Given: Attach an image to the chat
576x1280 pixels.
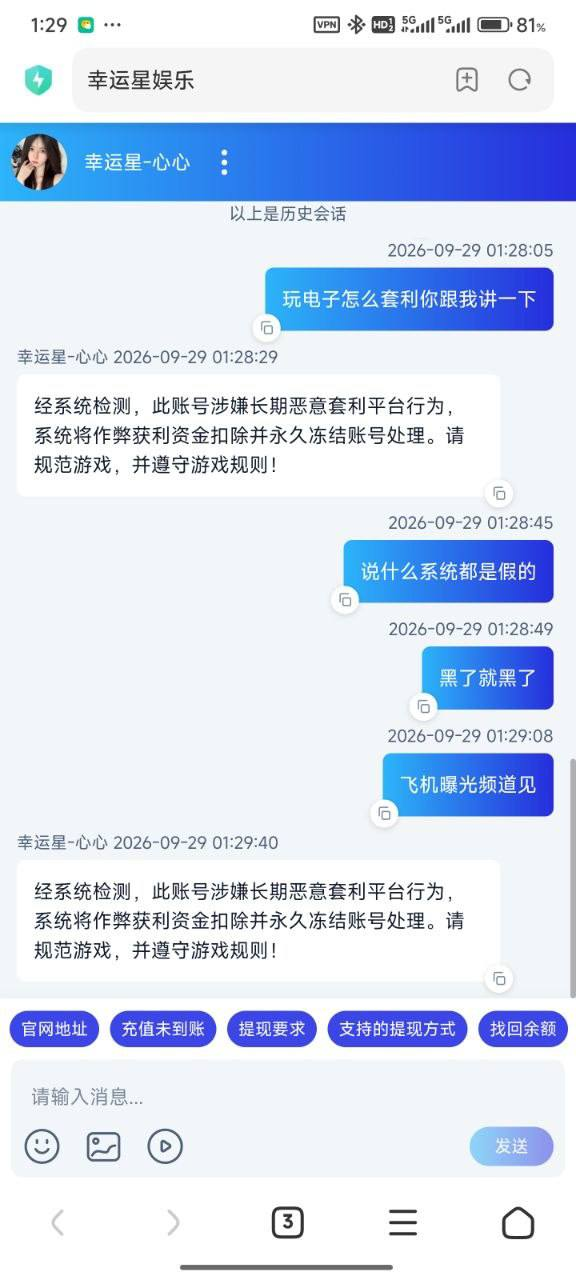Looking at the screenshot, I should point(103,1146).
